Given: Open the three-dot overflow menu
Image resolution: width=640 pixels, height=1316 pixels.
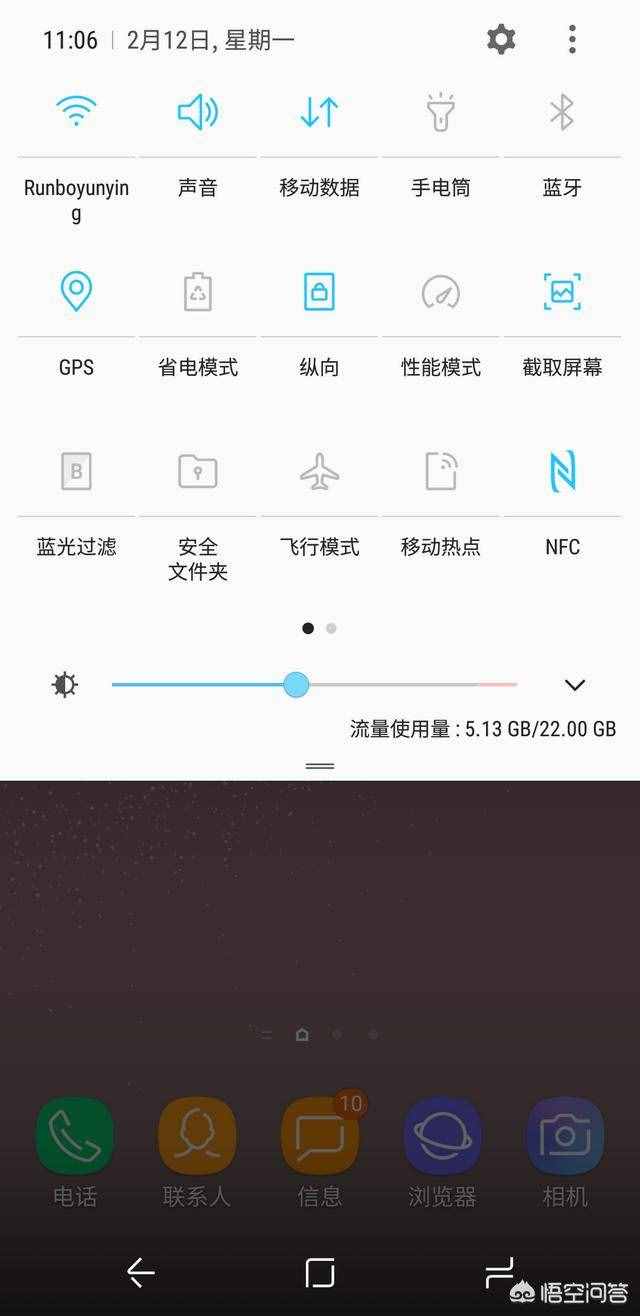Looking at the screenshot, I should pos(572,40).
